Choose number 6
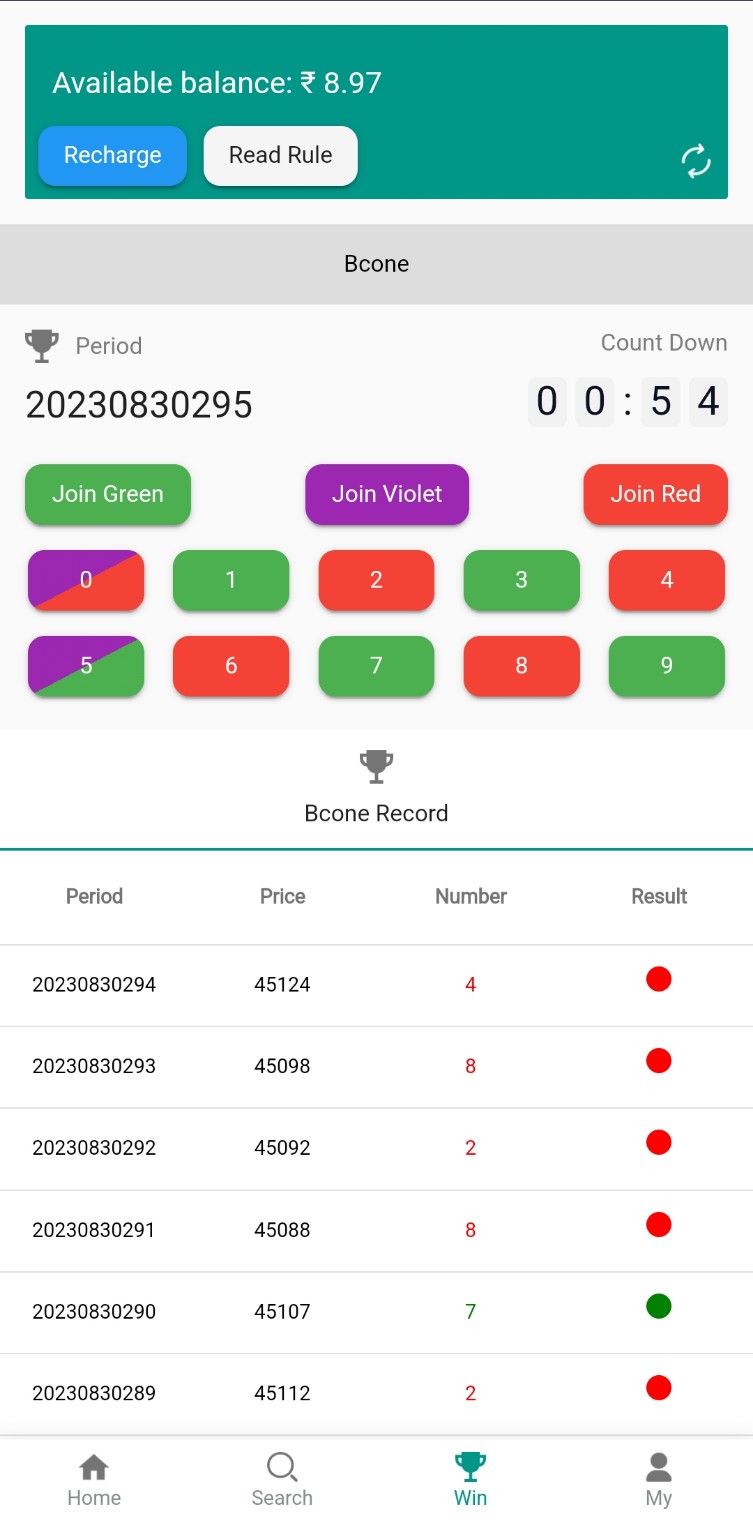Screen dimensions: 753x1523 231,666
